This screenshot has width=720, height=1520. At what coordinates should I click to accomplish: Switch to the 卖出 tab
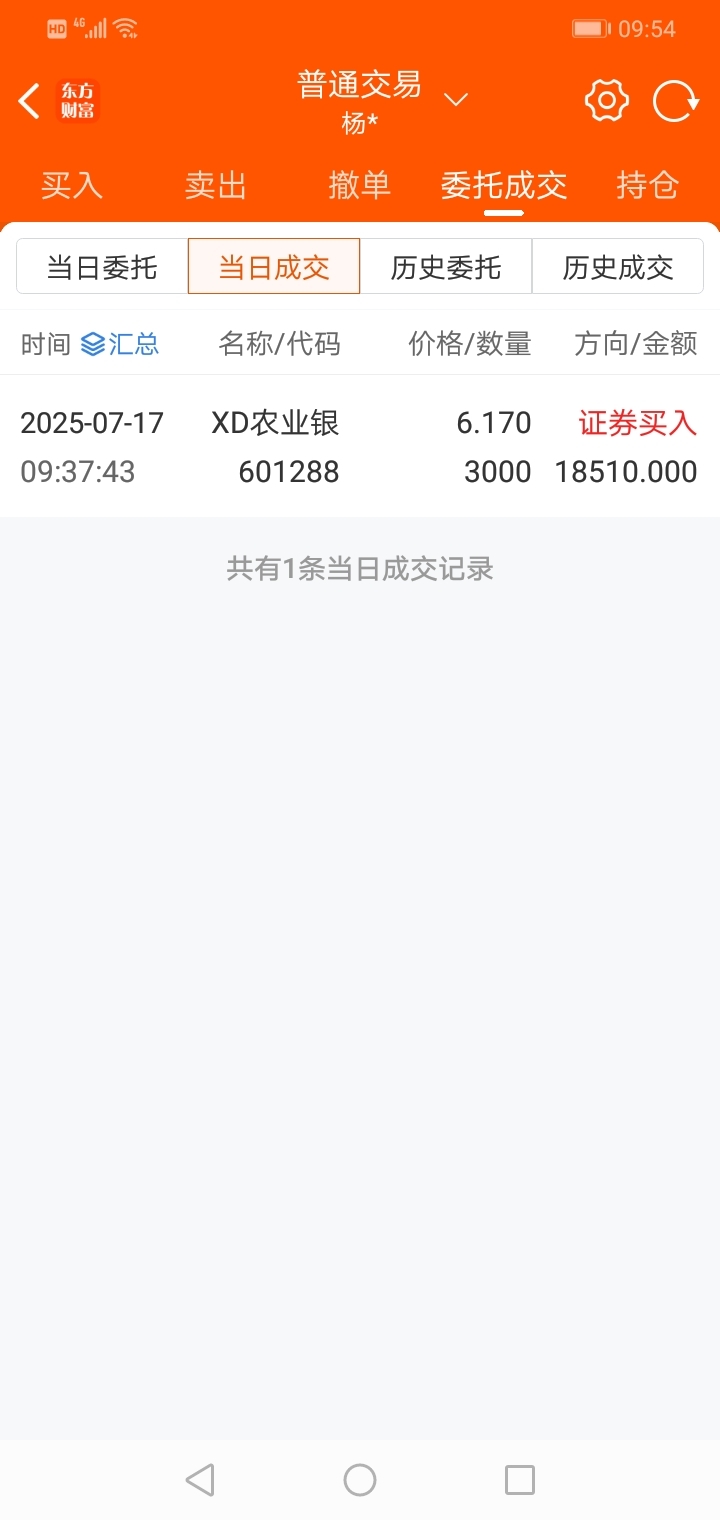216,185
